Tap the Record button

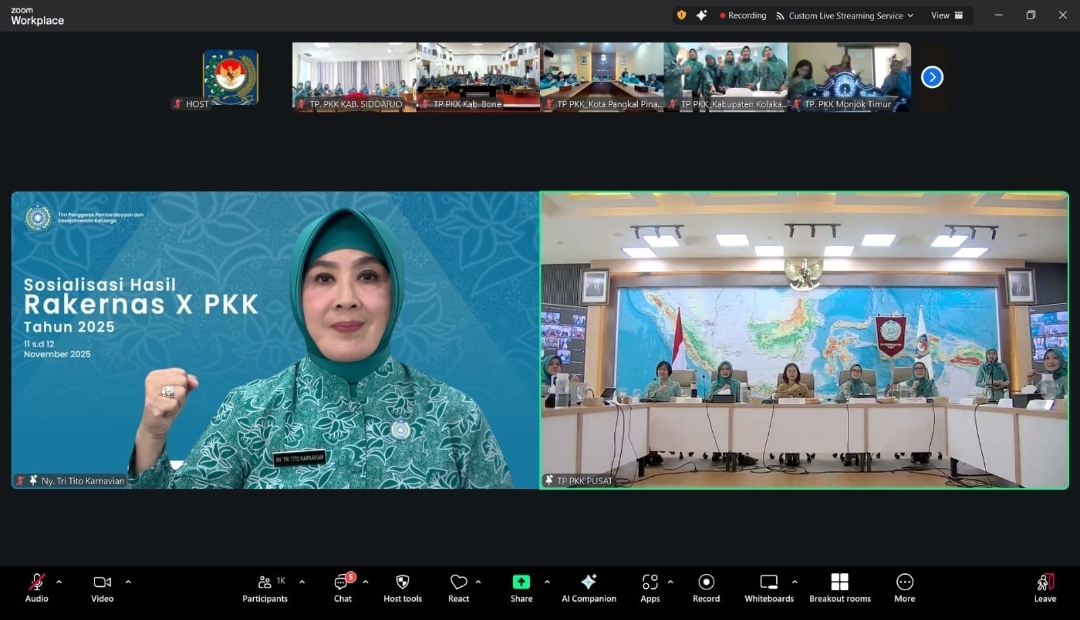[x=706, y=587]
